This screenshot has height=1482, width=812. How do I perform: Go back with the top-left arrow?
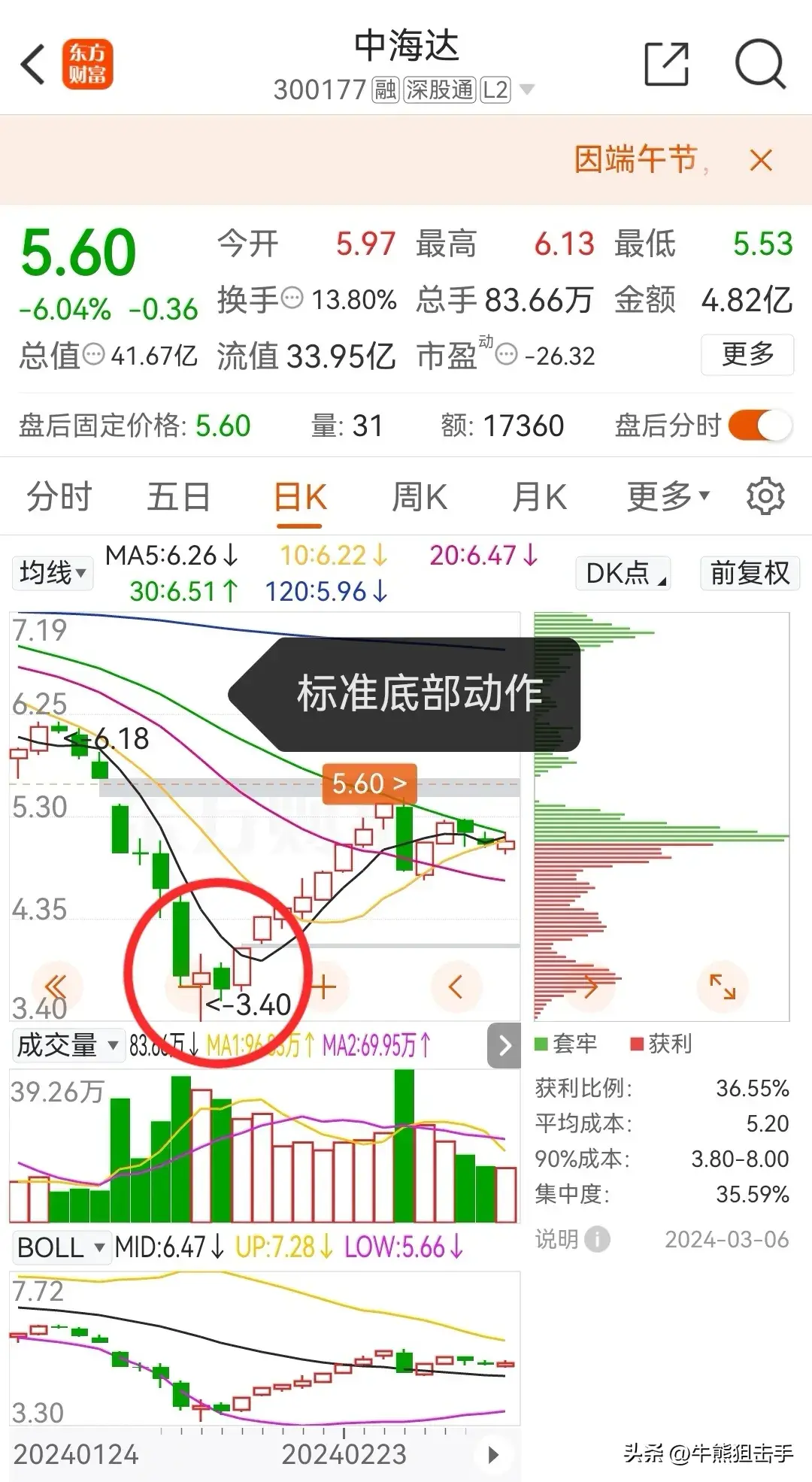[33, 65]
